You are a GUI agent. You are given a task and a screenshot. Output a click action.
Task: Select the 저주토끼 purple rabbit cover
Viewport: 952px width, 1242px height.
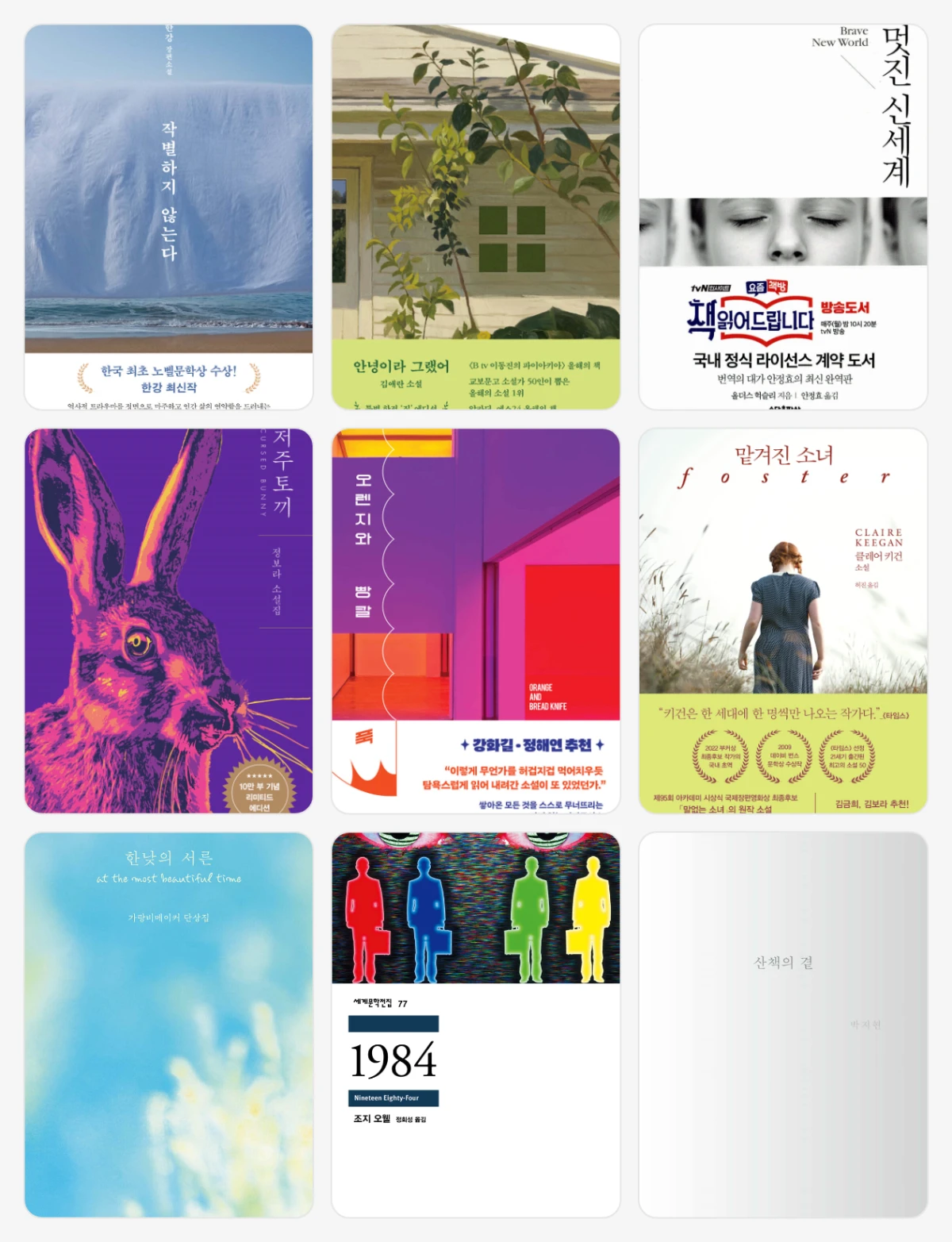(x=169, y=621)
